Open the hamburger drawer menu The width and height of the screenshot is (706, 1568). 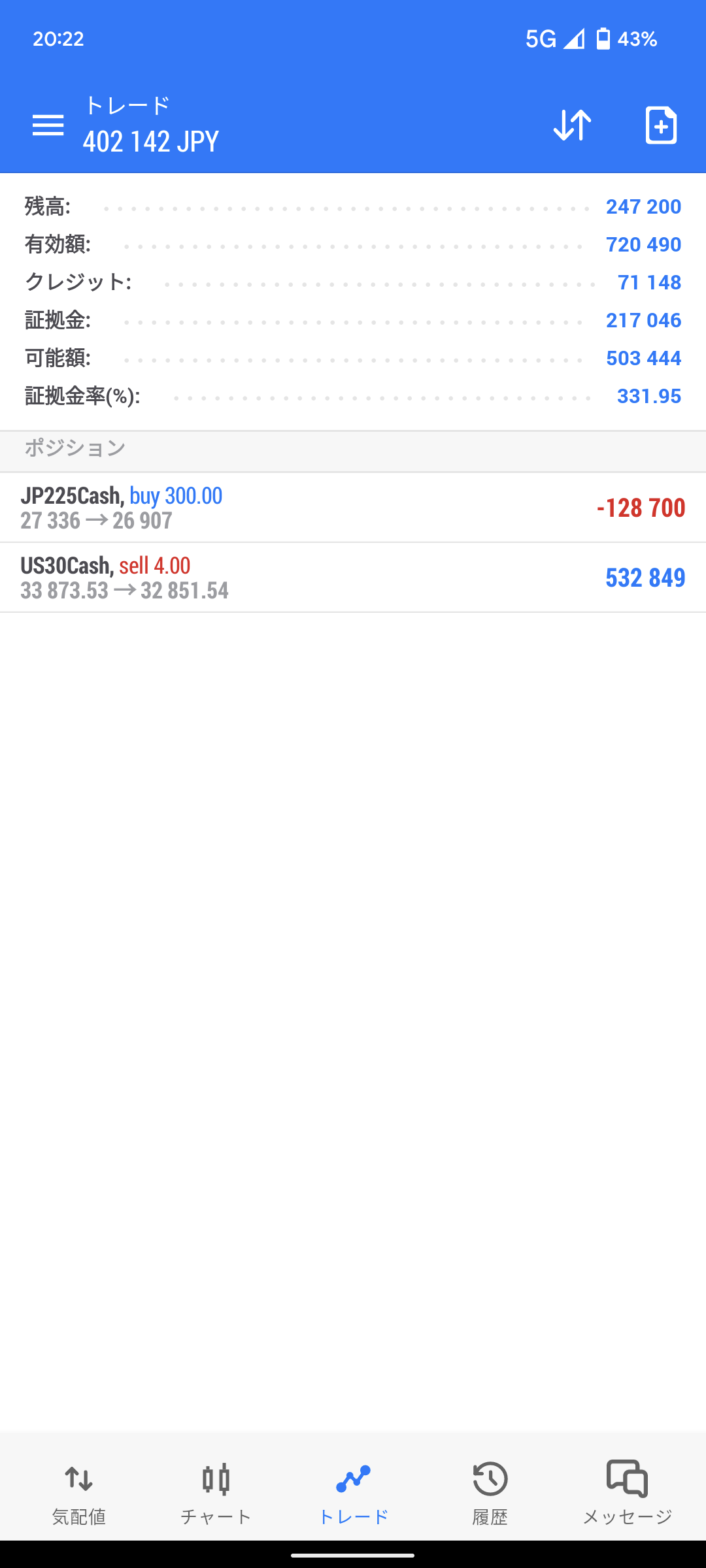(x=48, y=125)
